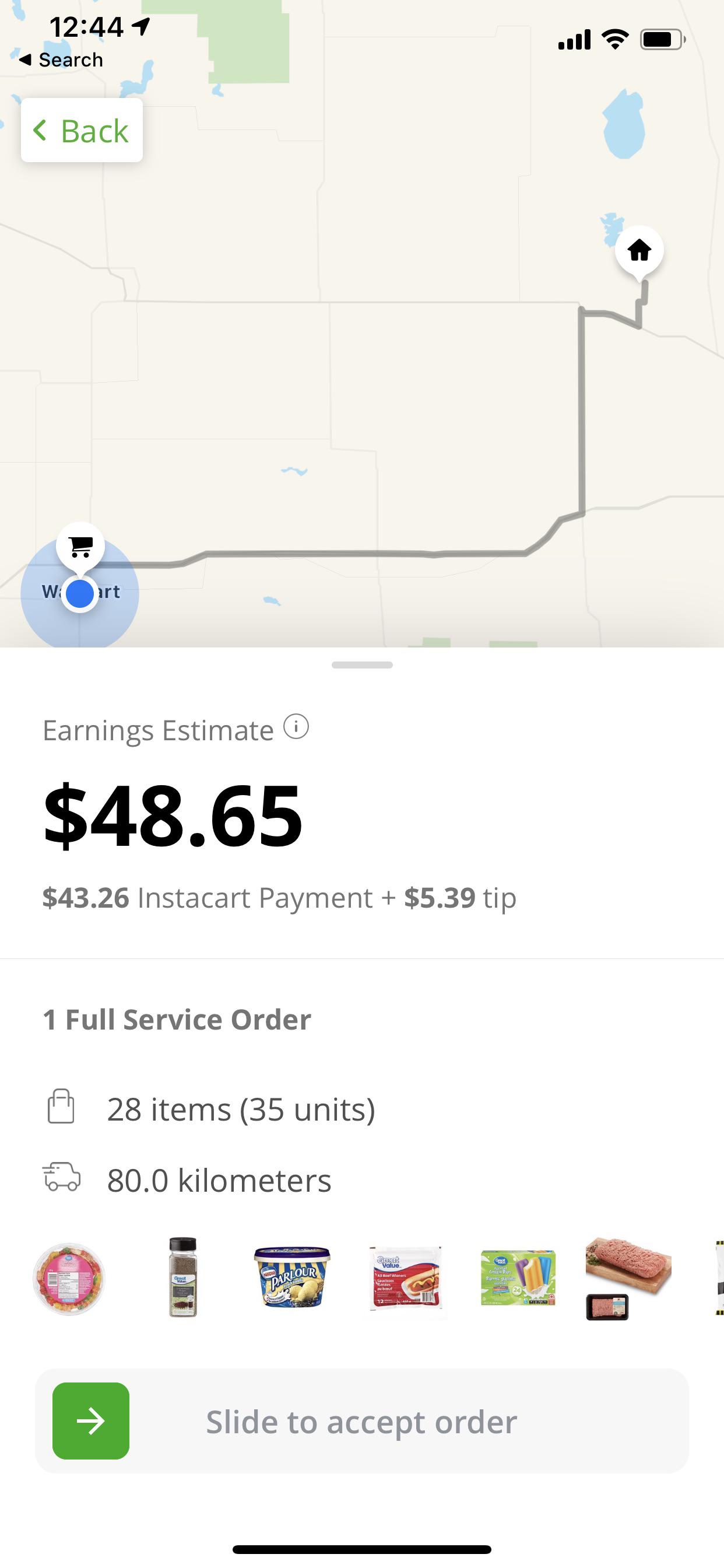Tap the green arrow on the slider
724x1568 pixels.
[x=91, y=1423]
